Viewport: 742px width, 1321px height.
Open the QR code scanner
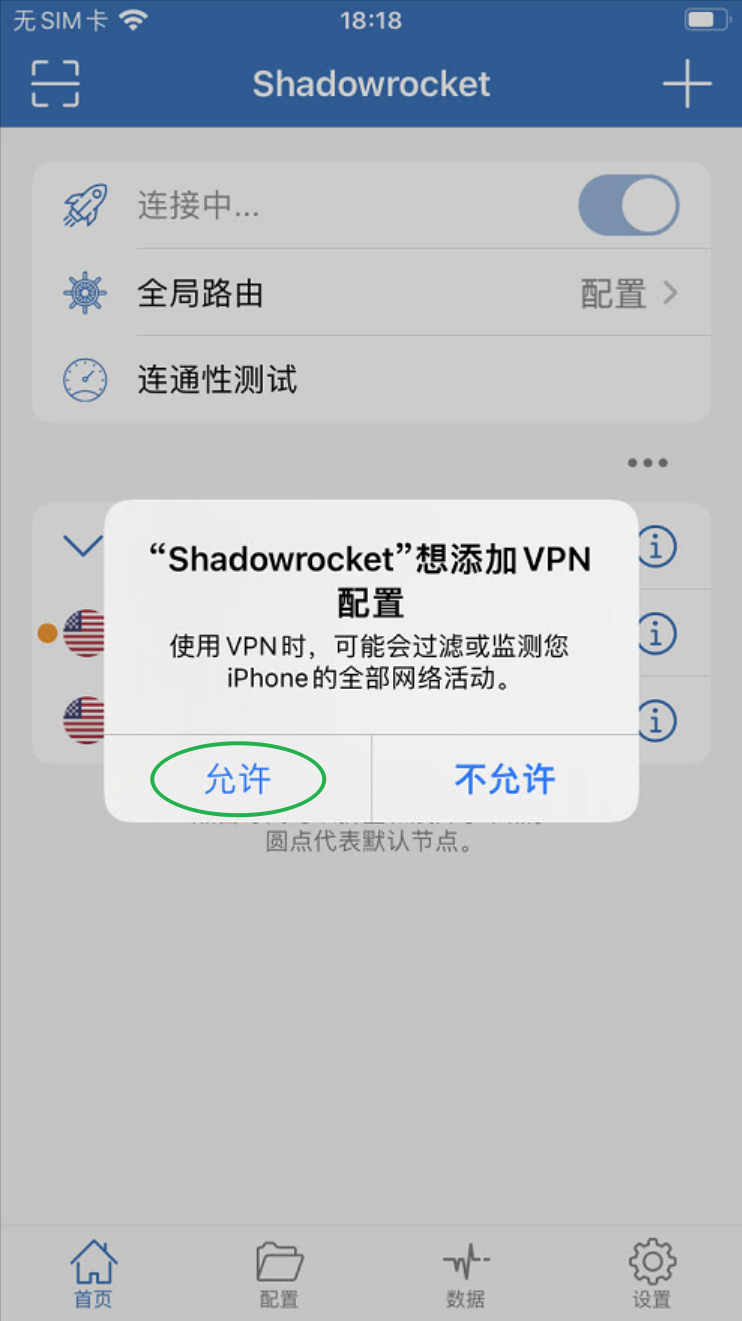coord(55,84)
